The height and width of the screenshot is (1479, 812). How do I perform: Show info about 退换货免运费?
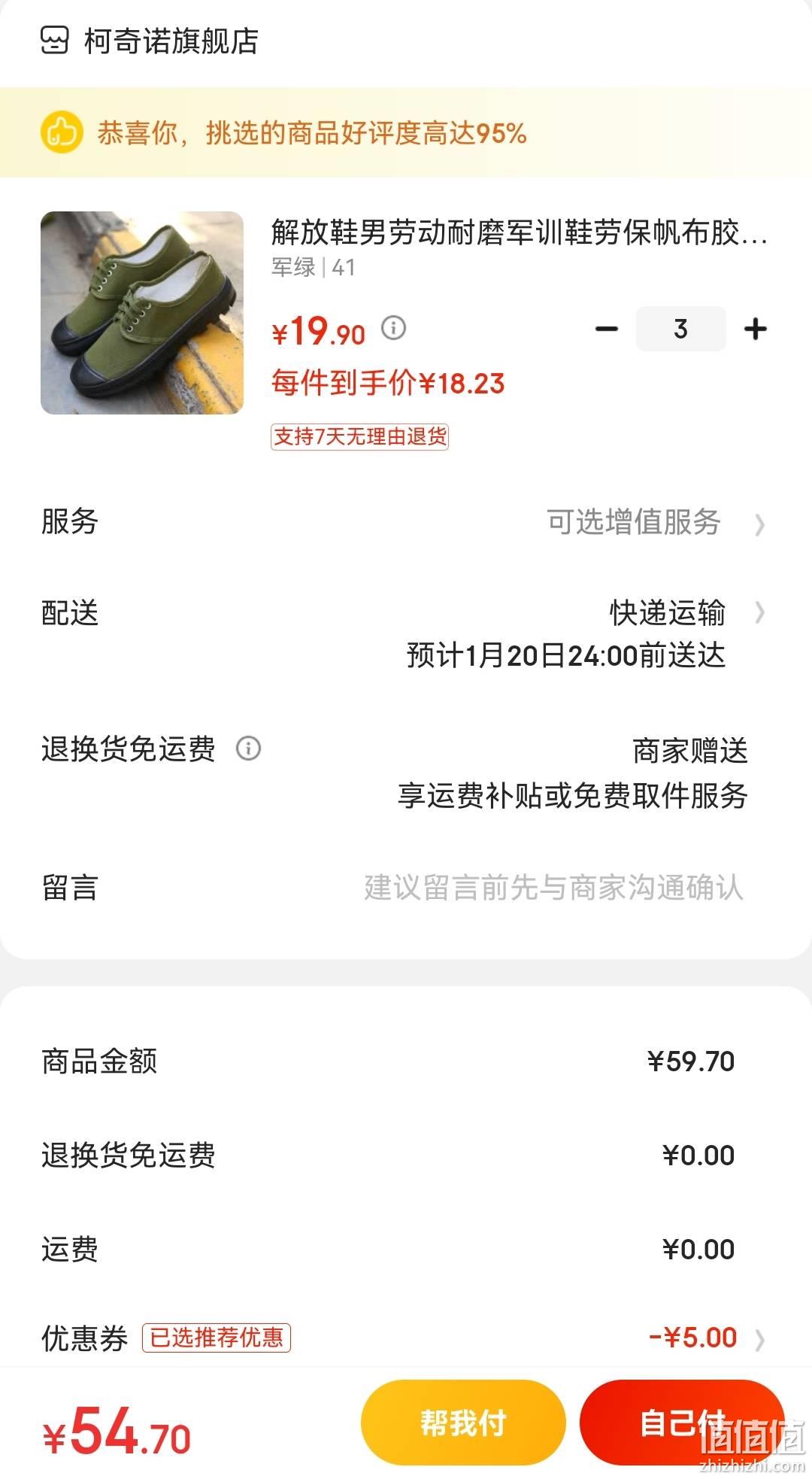[x=249, y=749]
